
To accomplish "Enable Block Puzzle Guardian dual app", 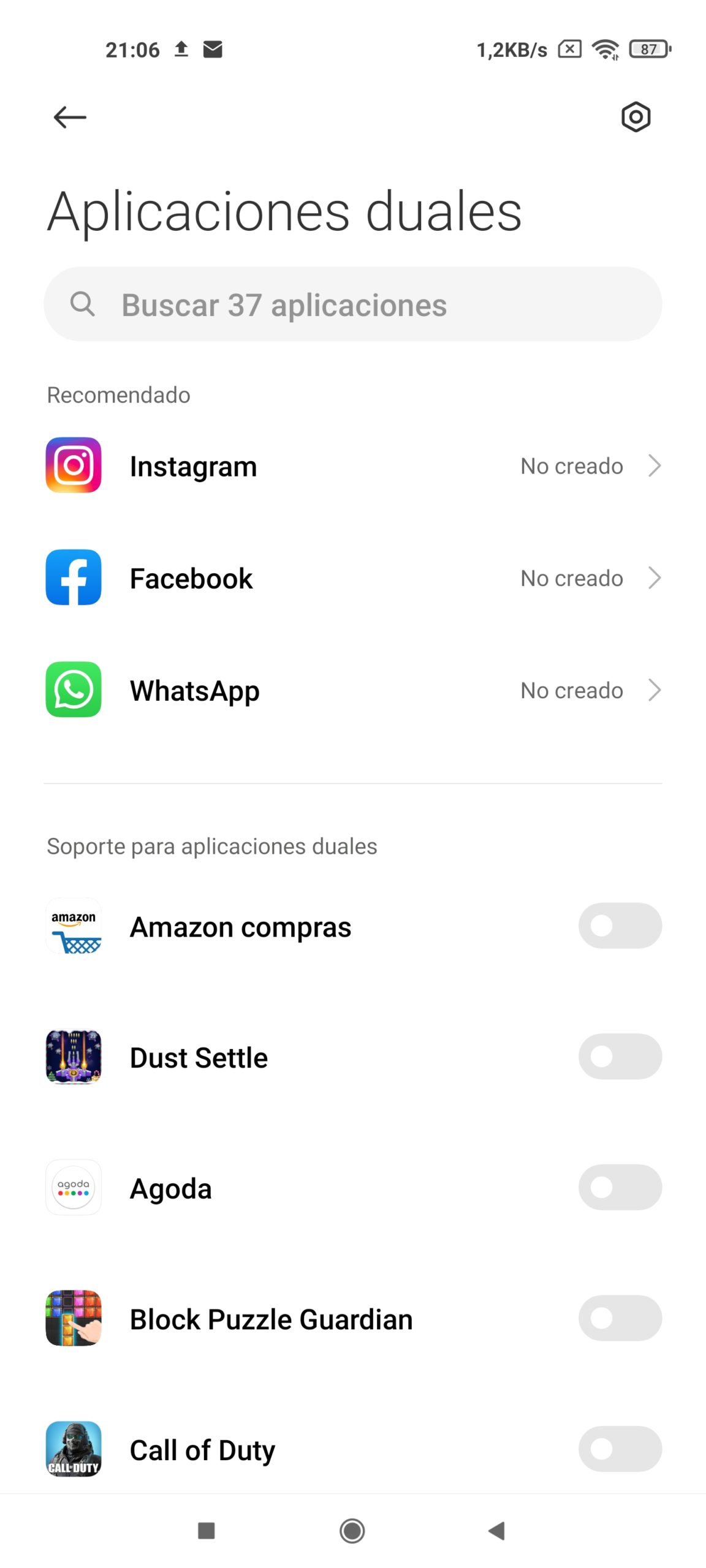I will tap(620, 1319).
